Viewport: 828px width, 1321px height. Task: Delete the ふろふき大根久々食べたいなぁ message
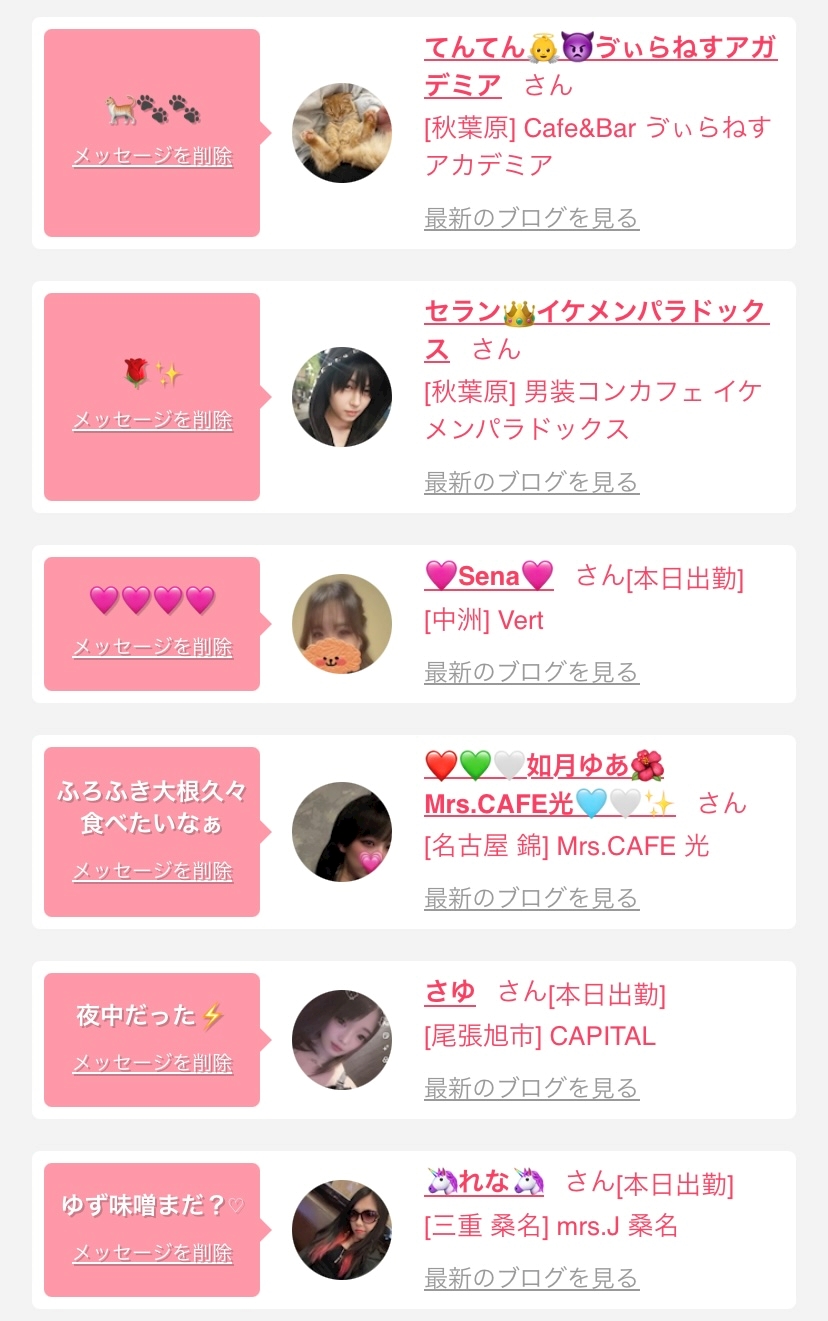pos(152,872)
